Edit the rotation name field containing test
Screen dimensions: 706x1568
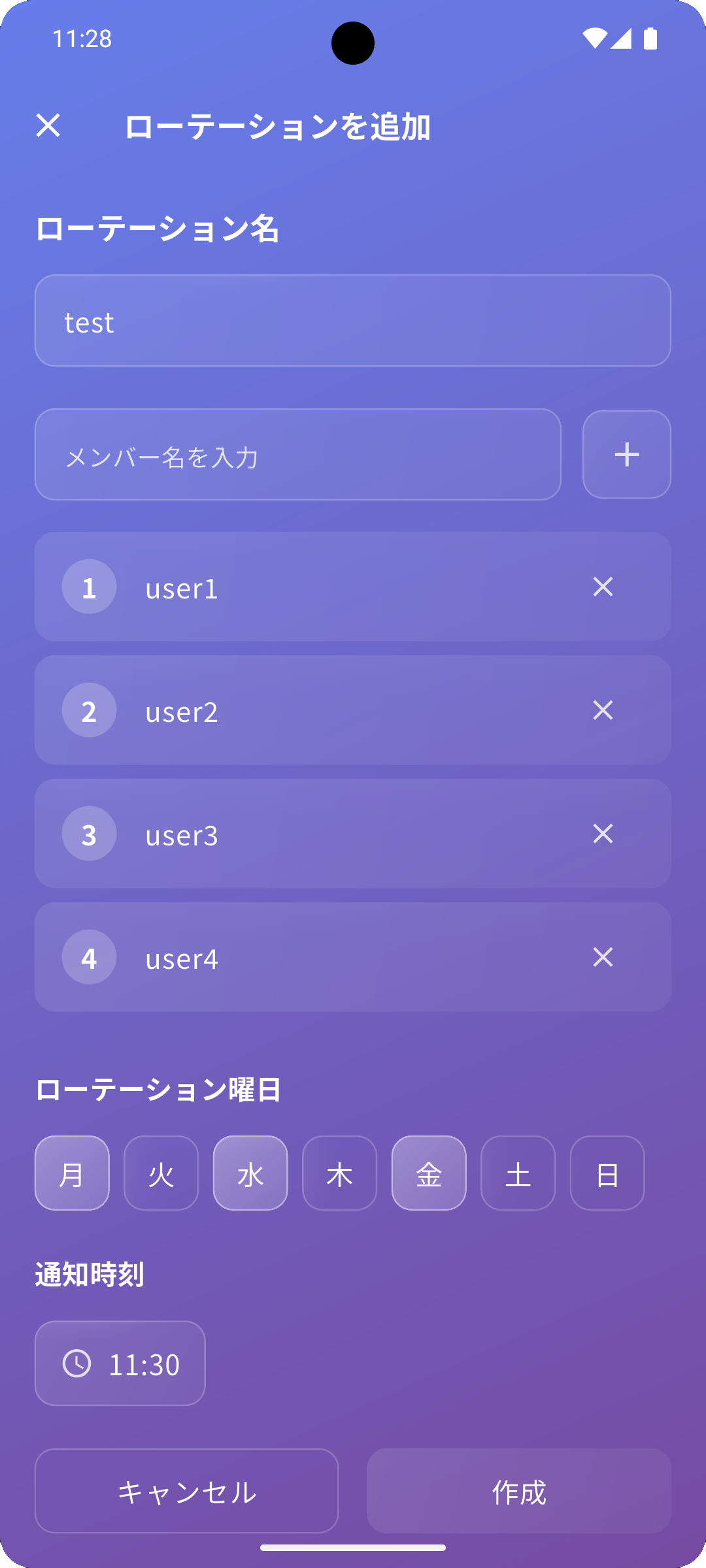(x=353, y=321)
